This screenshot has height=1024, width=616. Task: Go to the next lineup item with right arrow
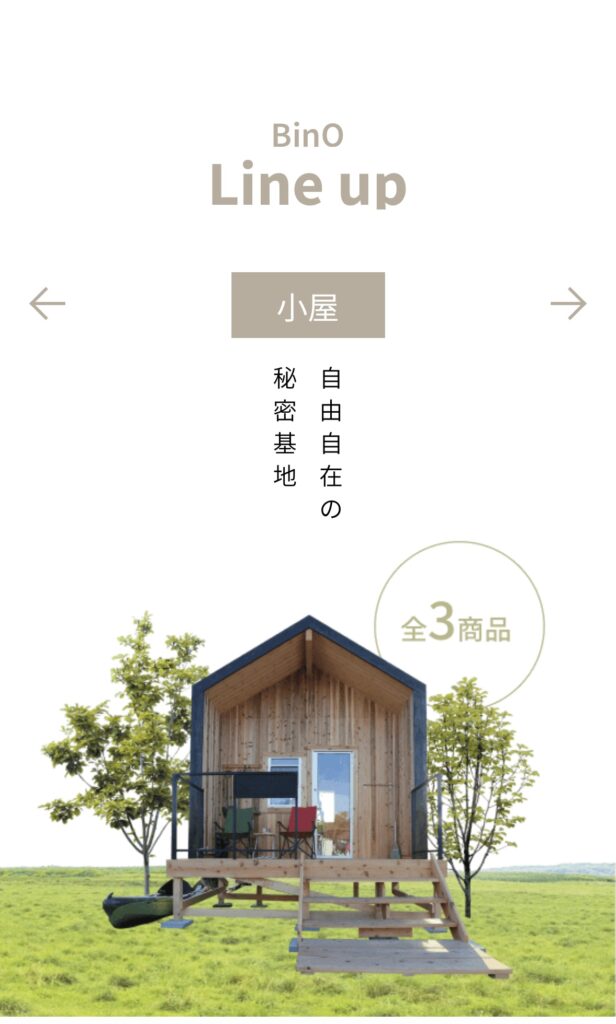568,303
